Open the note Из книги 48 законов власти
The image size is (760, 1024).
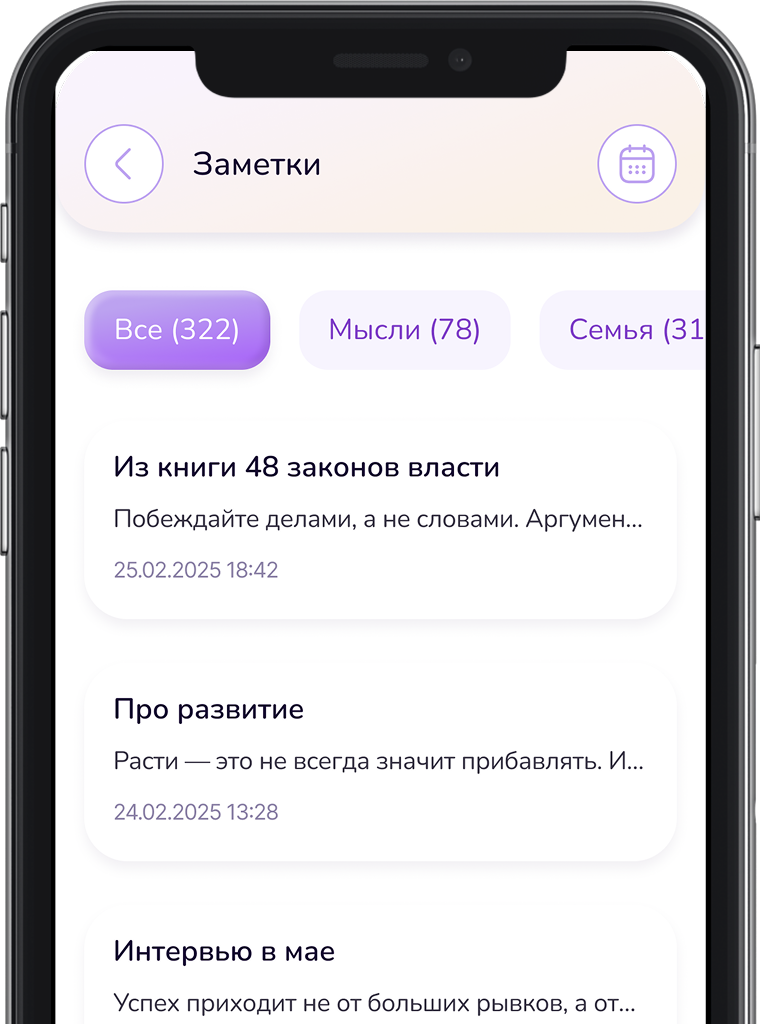(x=380, y=518)
